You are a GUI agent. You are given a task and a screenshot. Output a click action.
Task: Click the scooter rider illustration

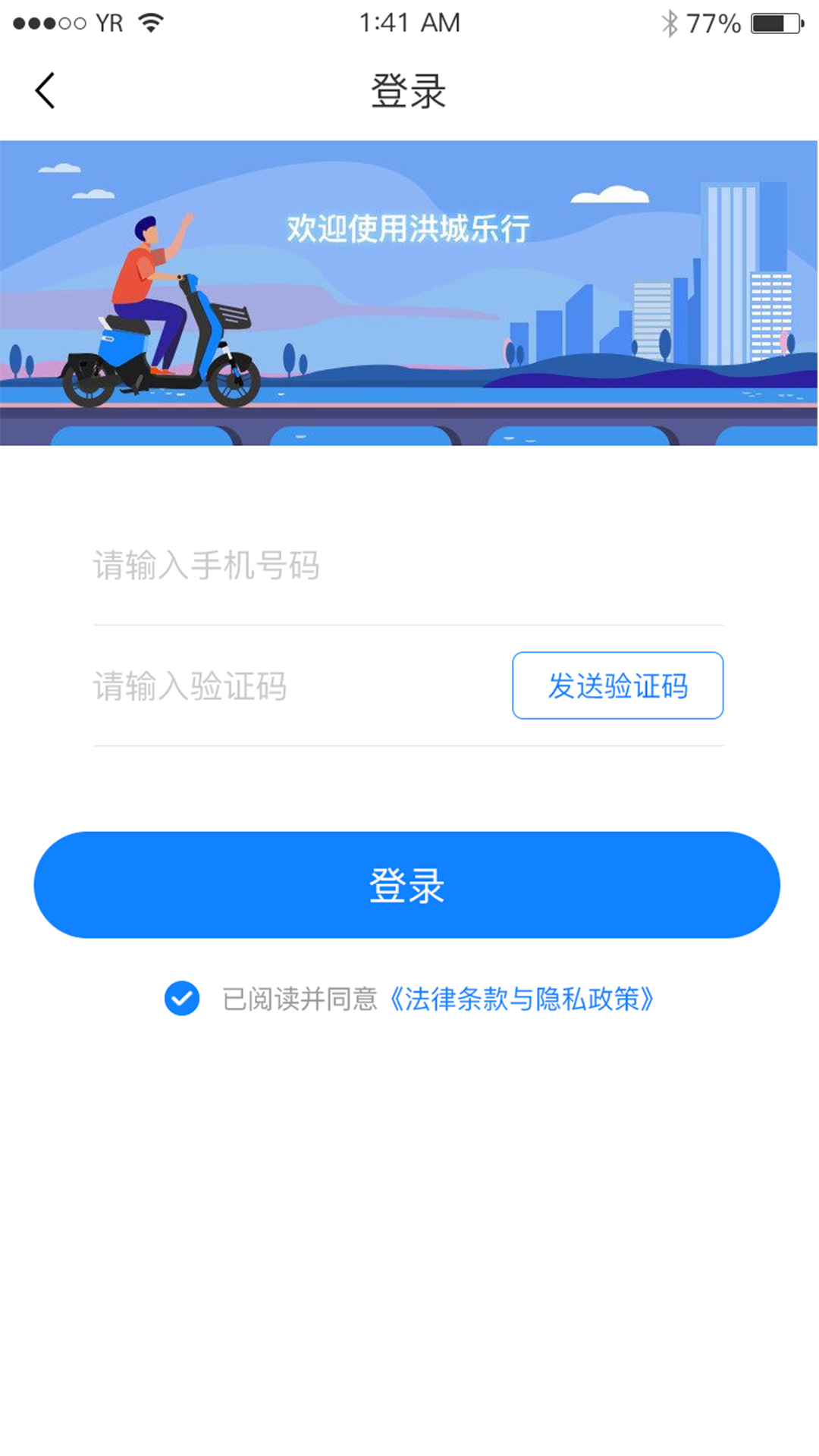[159, 303]
